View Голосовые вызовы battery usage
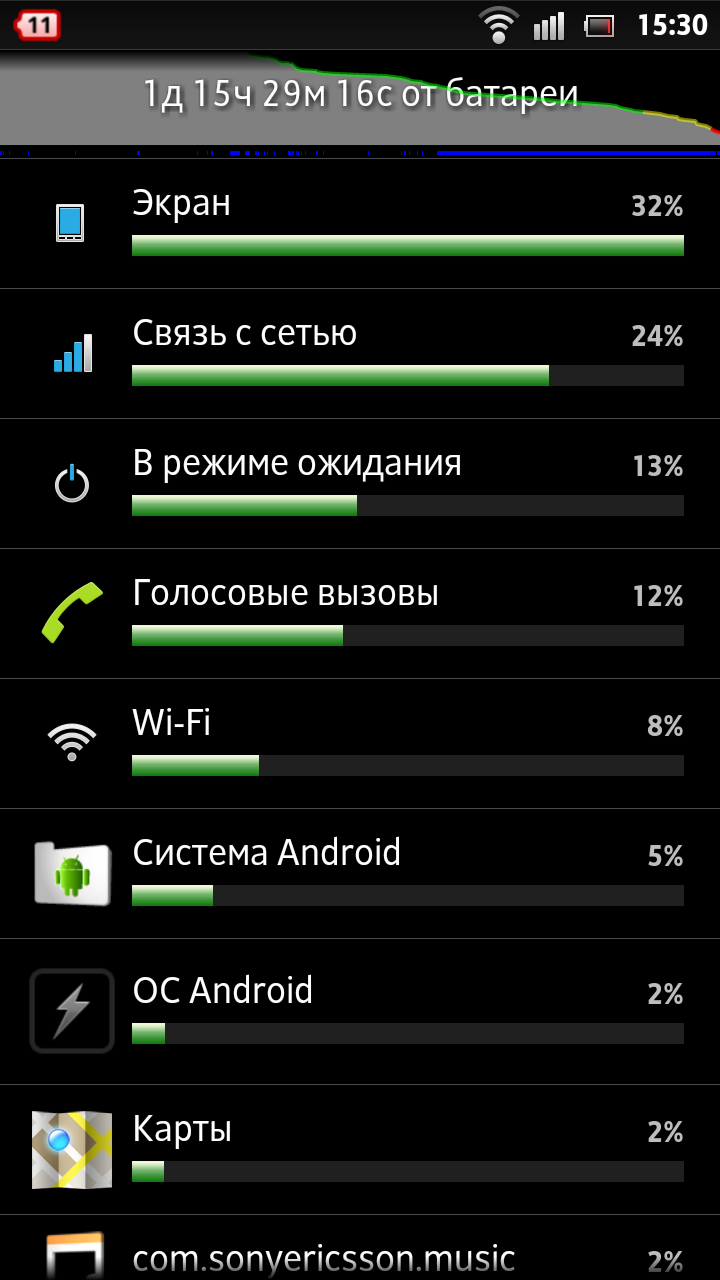This screenshot has height=1280, width=720. (x=360, y=614)
